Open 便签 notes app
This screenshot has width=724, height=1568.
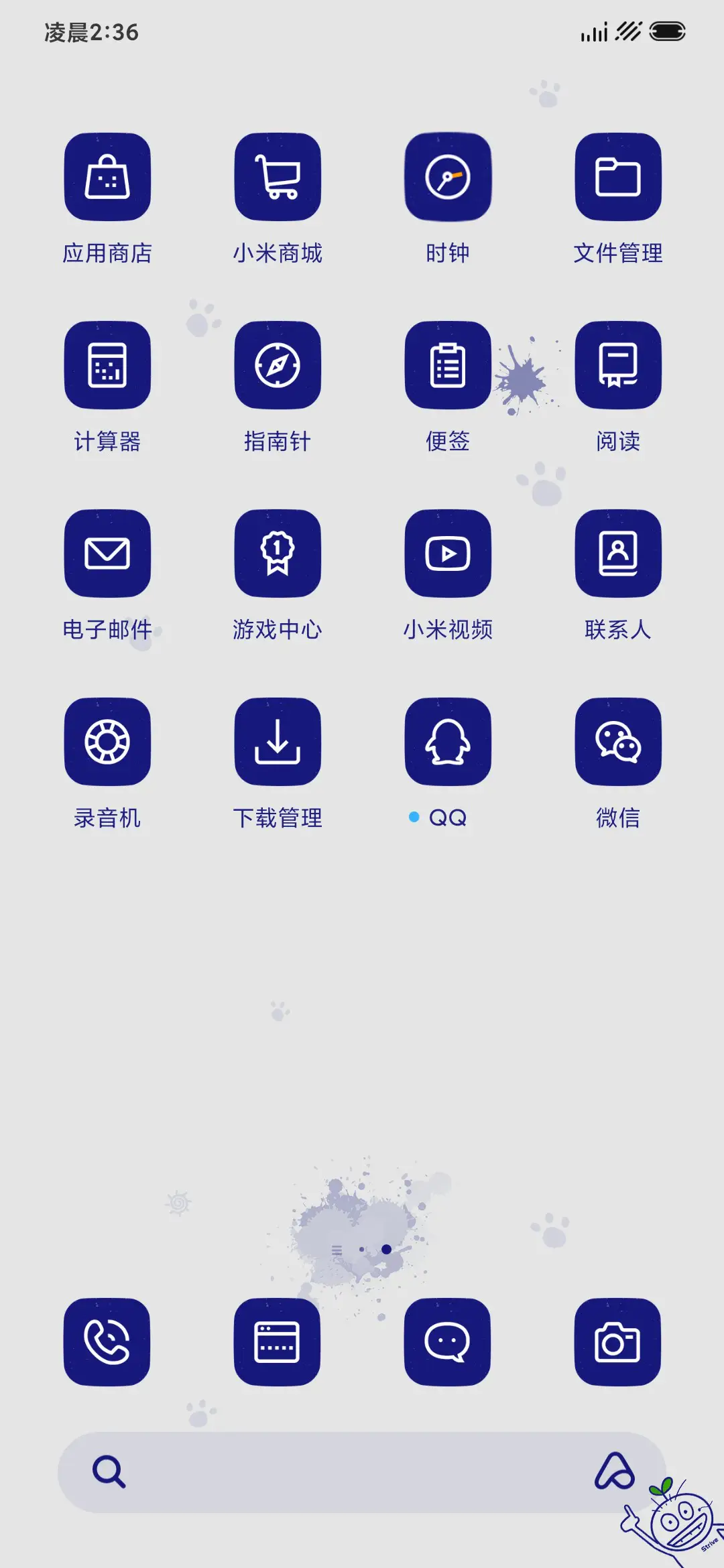(x=447, y=365)
